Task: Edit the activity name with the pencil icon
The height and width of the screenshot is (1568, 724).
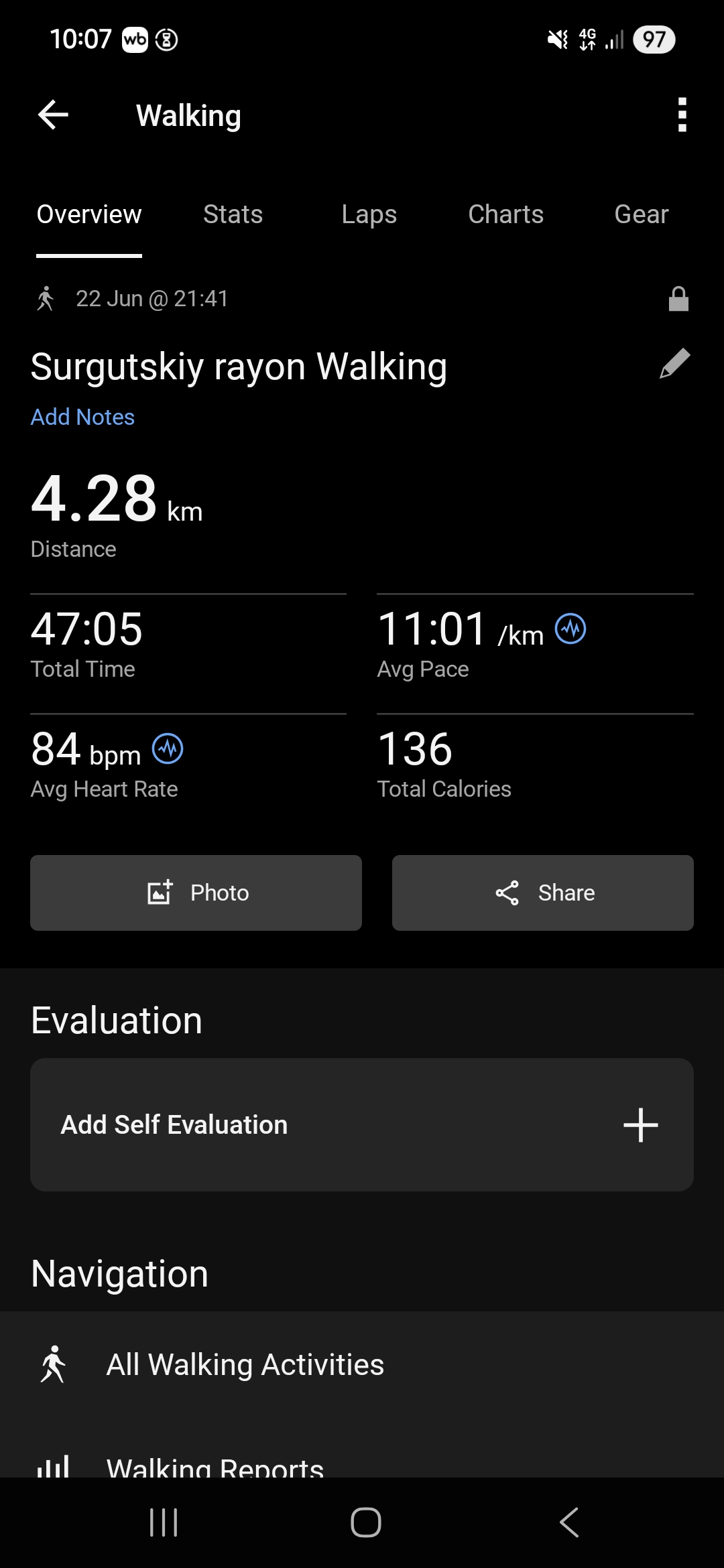Action: (674, 364)
